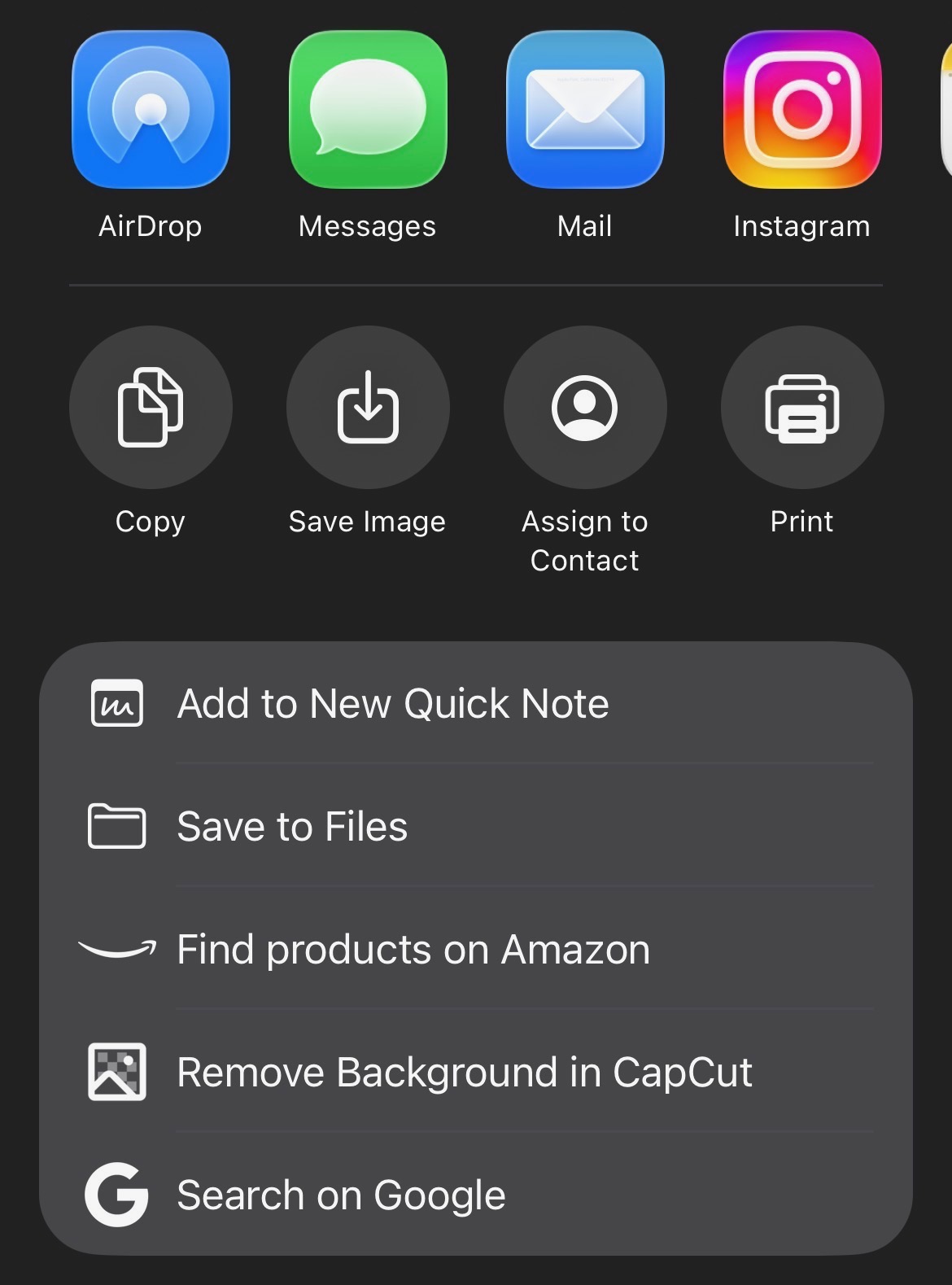Screen dimensions: 952x1285
Task: Select Add to New Quick Note
Action: coord(475,704)
